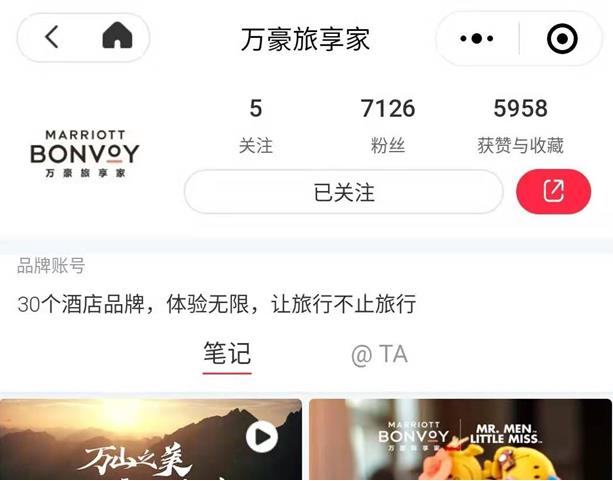Tap the 已关注 following button
This screenshot has width=613, height=481.
pyautogui.click(x=343, y=192)
